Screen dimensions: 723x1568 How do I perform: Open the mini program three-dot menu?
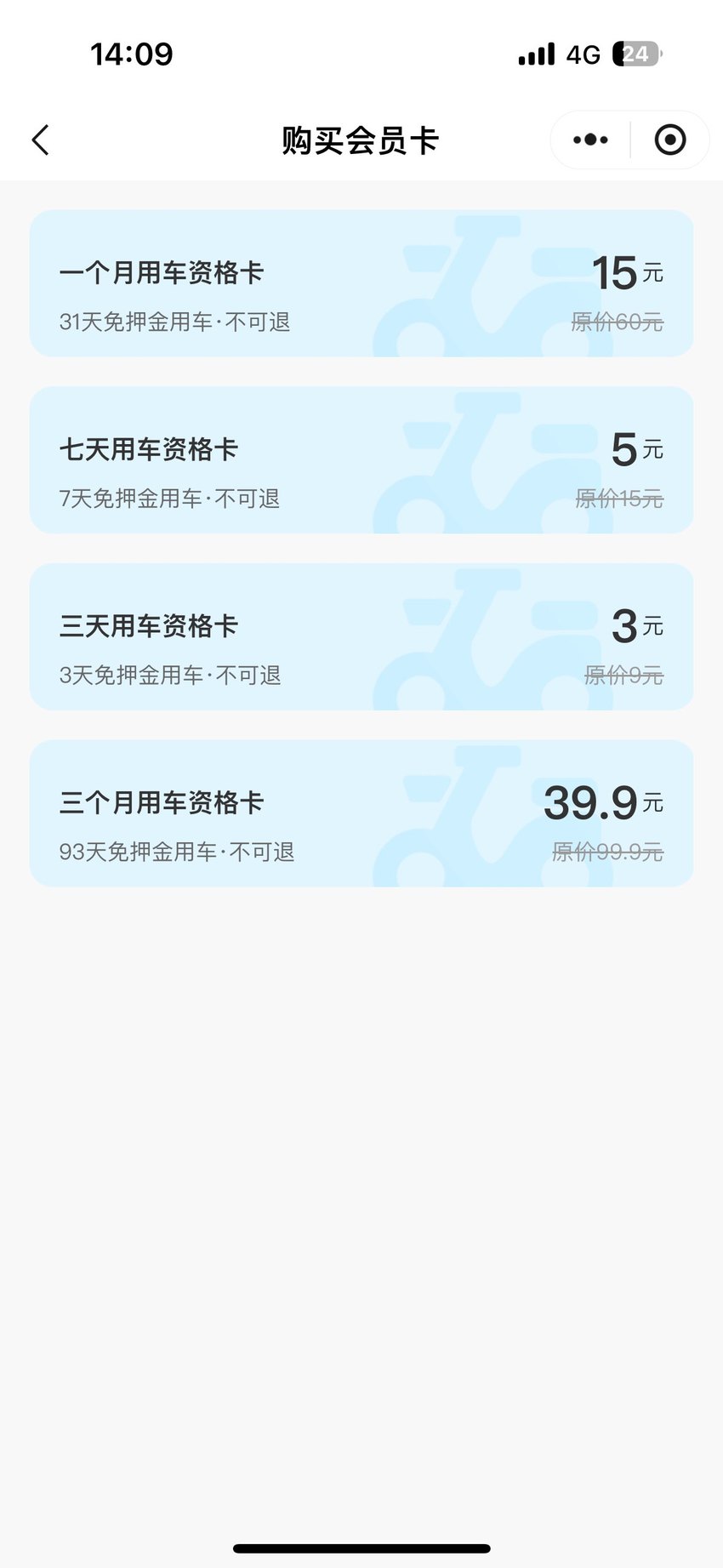coord(590,140)
